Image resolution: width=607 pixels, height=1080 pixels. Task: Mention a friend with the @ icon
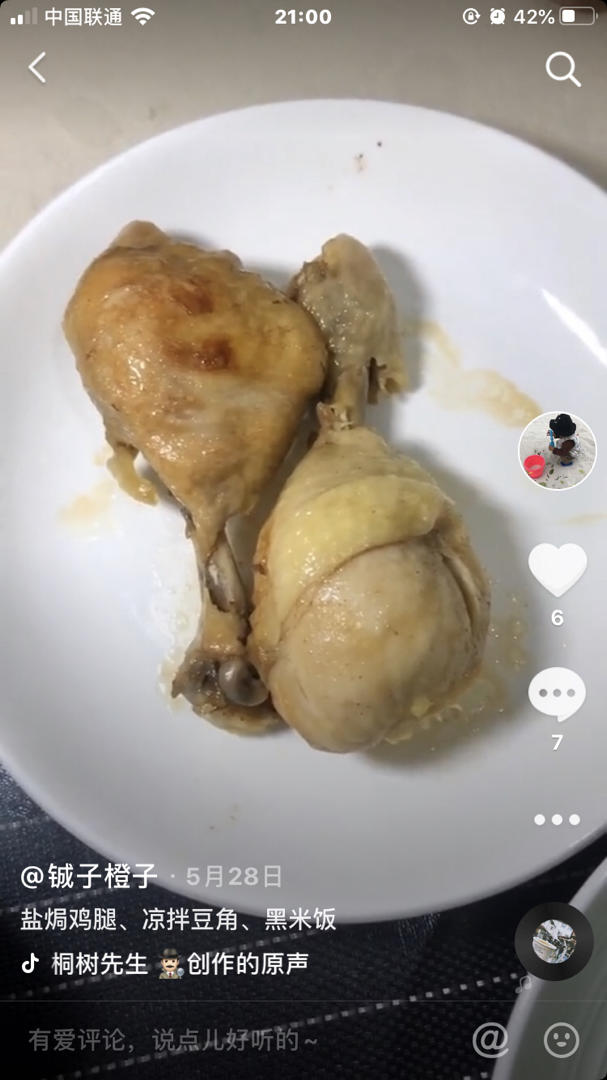490,1040
